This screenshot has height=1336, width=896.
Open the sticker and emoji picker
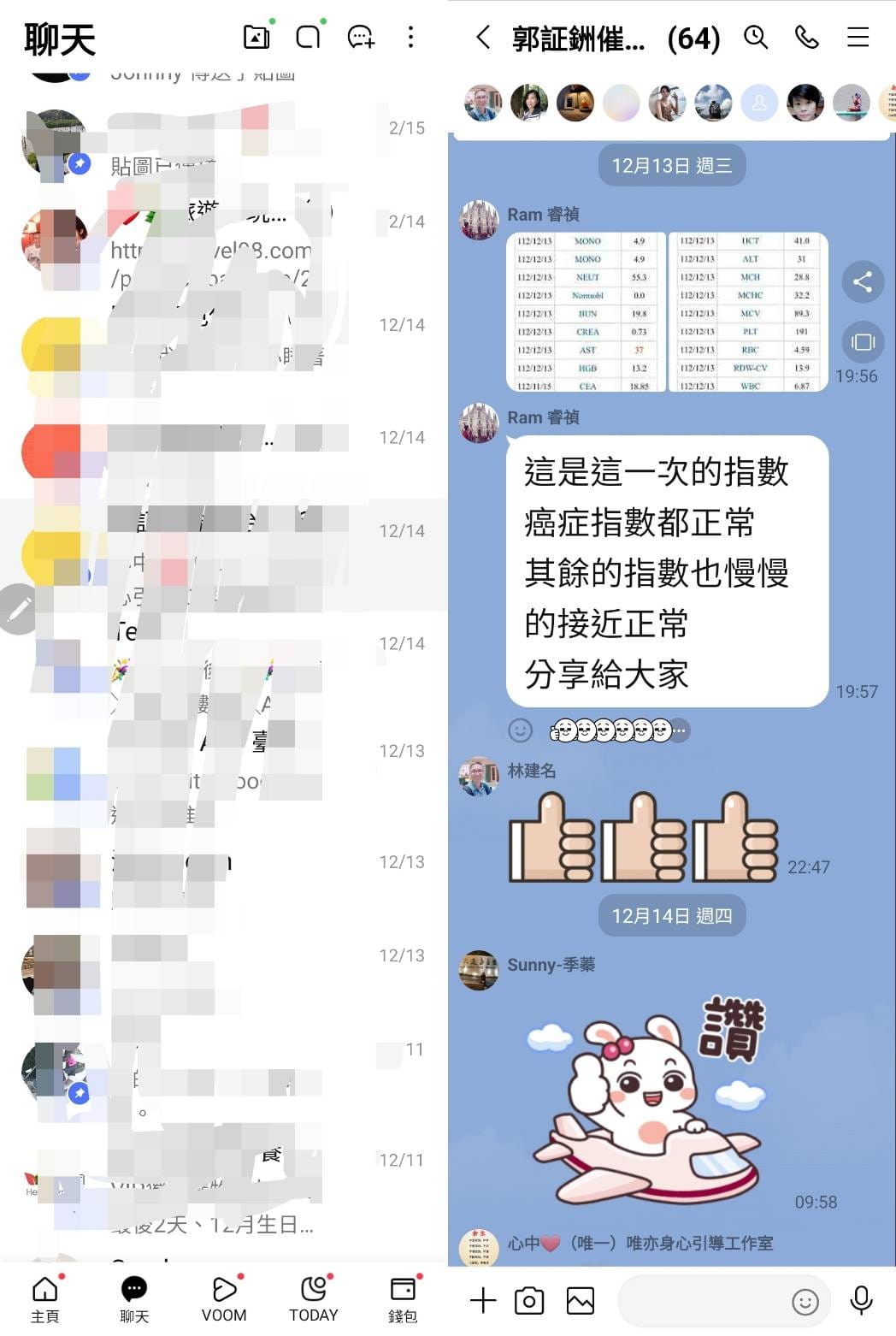pyautogui.click(x=805, y=1301)
